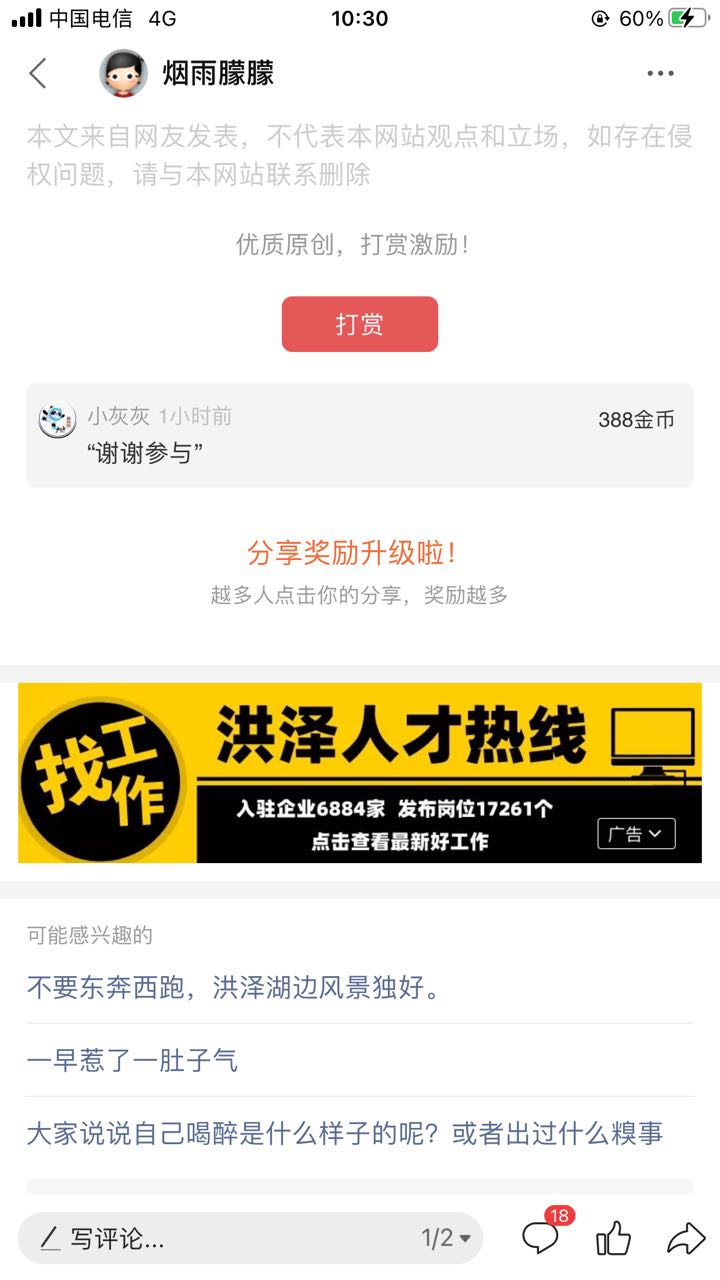Go back using the top-left arrow

(x=38, y=73)
